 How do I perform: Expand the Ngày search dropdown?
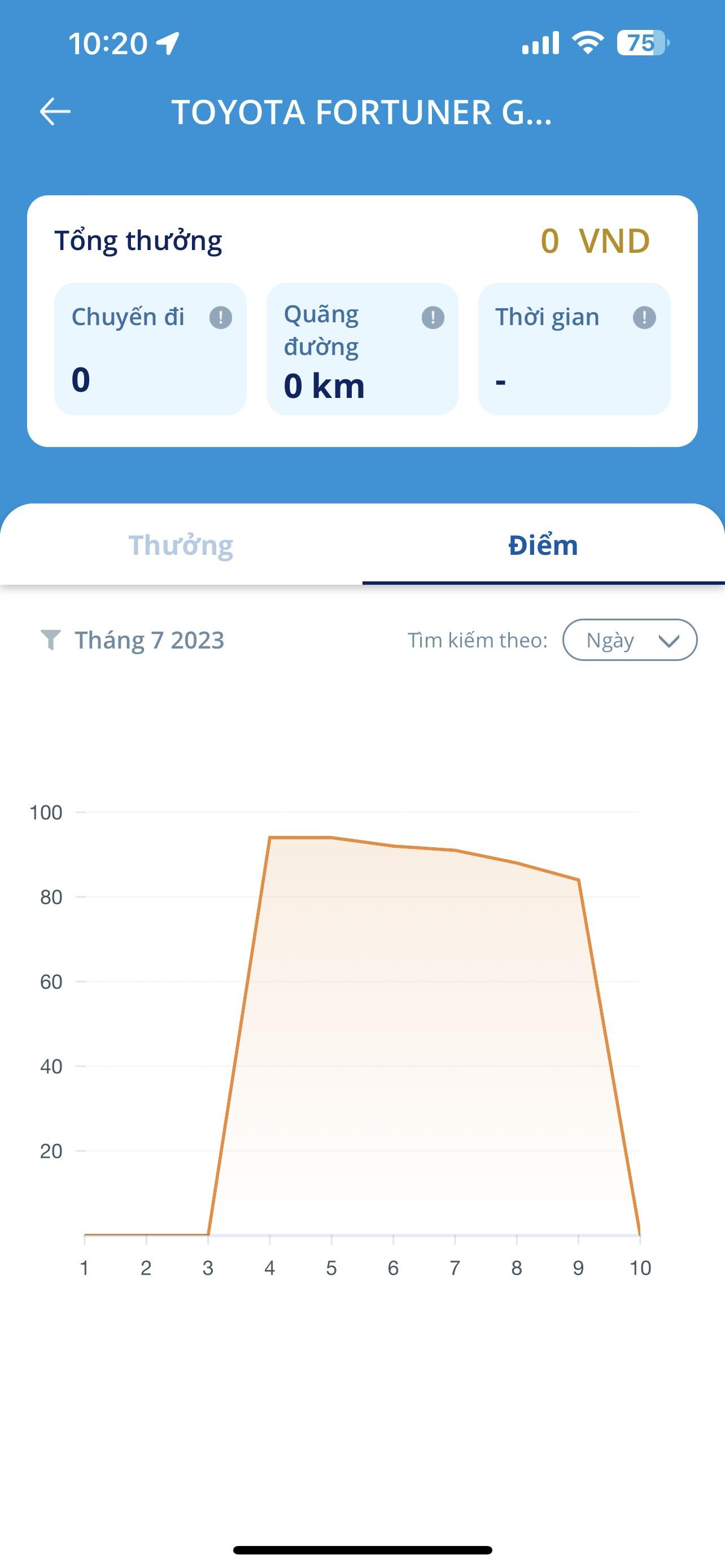pos(630,640)
